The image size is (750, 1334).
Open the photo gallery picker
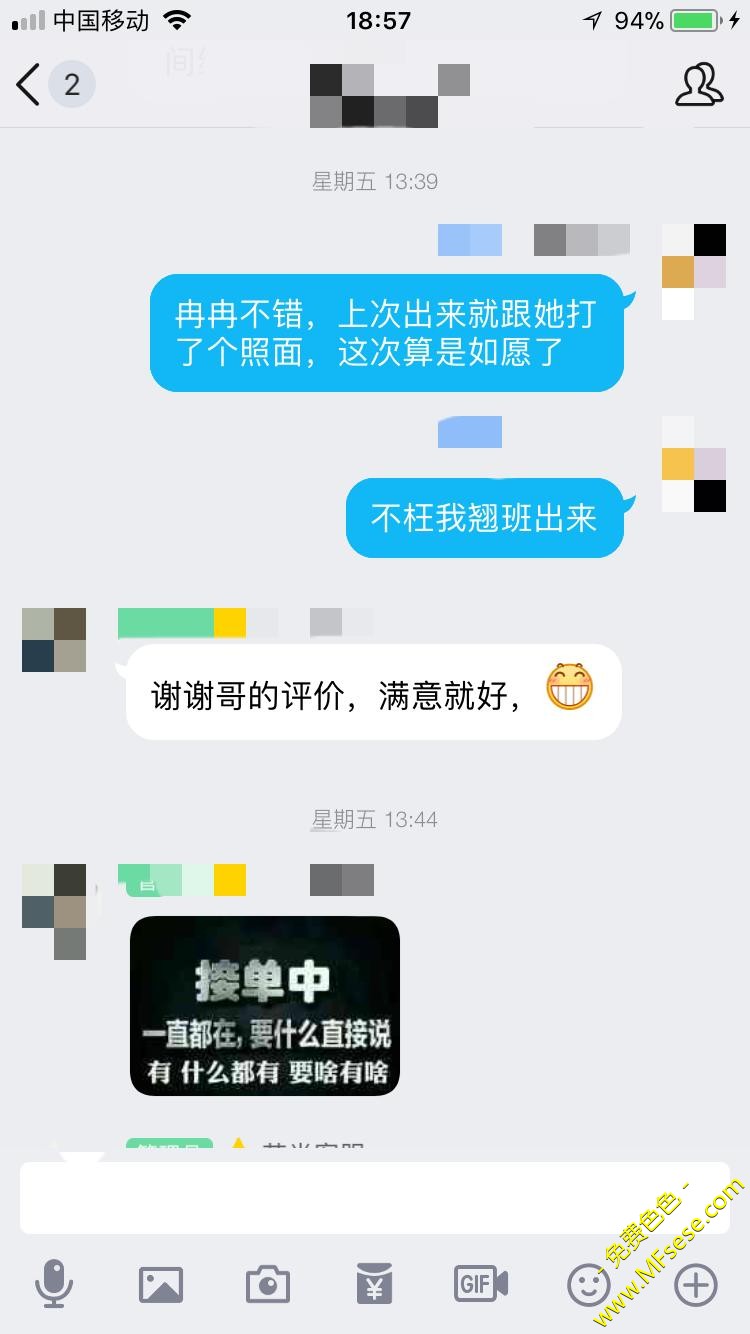160,1284
